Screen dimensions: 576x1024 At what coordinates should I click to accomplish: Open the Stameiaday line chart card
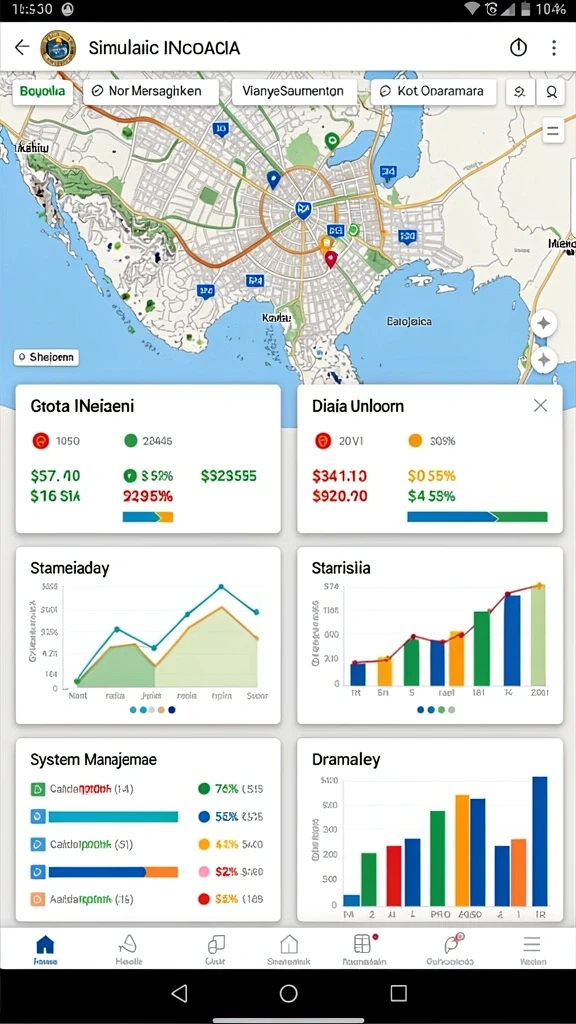(148, 635)
